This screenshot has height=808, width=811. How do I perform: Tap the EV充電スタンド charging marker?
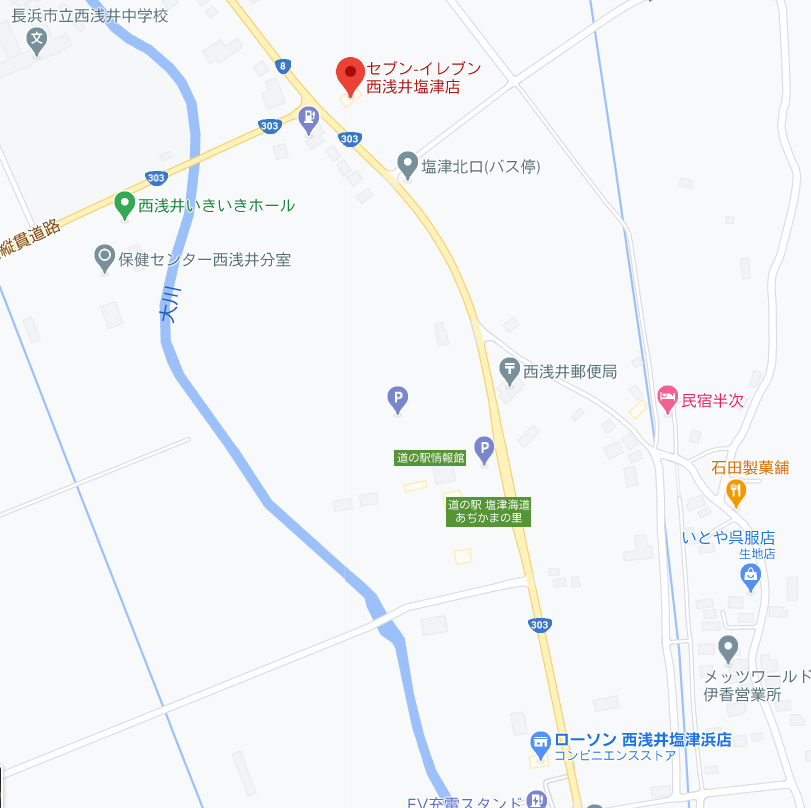pos(536,800)
